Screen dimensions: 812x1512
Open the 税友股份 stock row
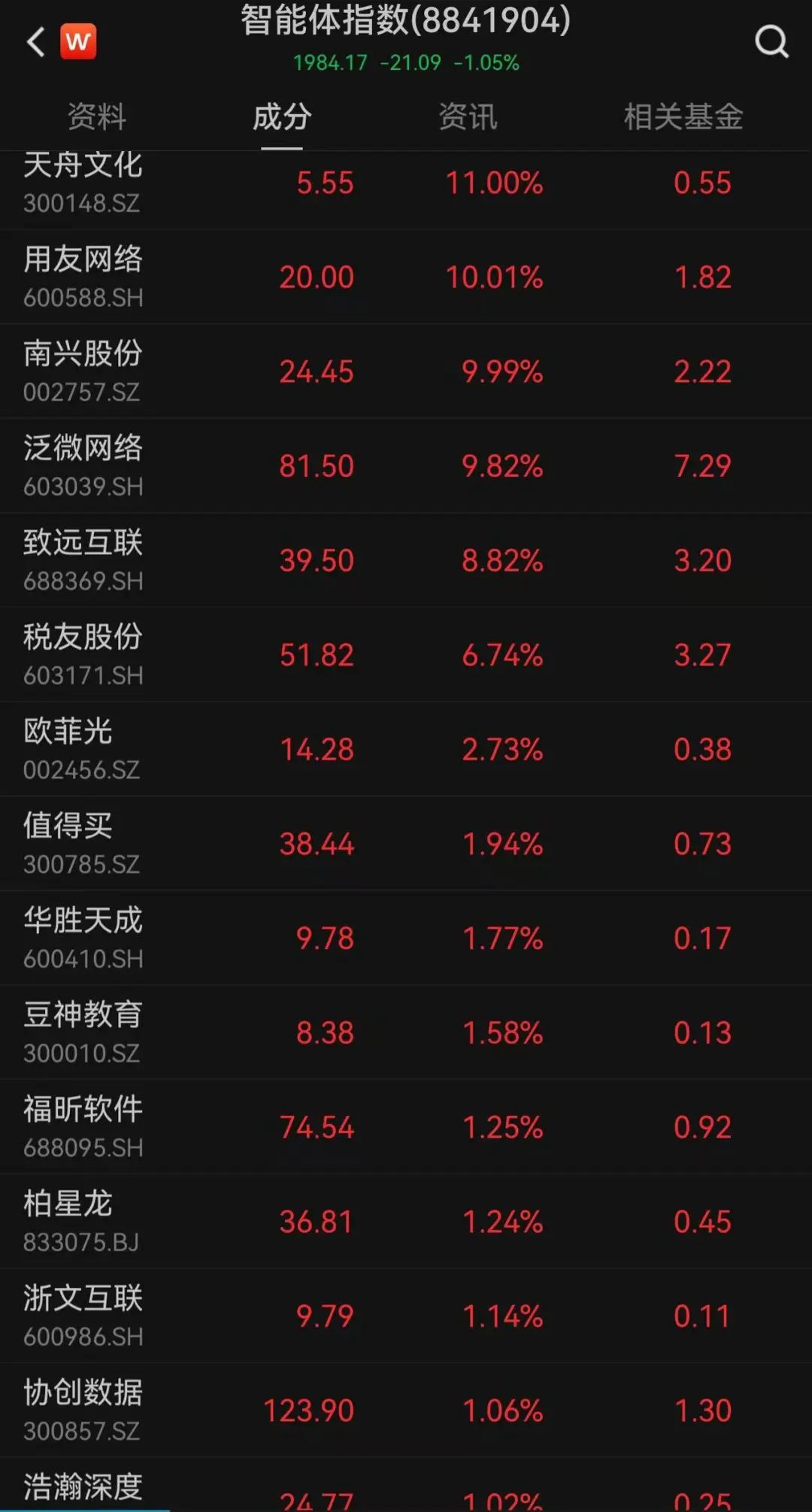point(83,654)
